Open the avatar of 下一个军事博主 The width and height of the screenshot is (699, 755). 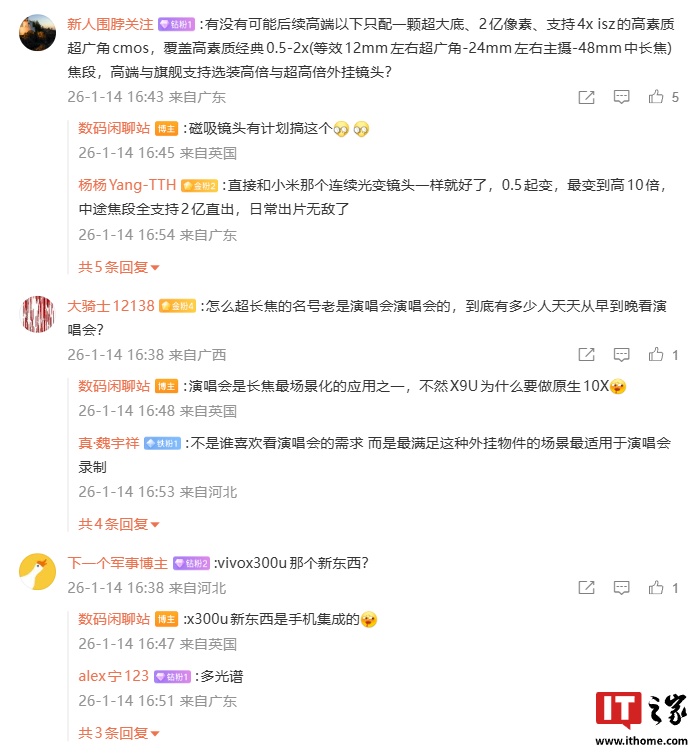38,572
